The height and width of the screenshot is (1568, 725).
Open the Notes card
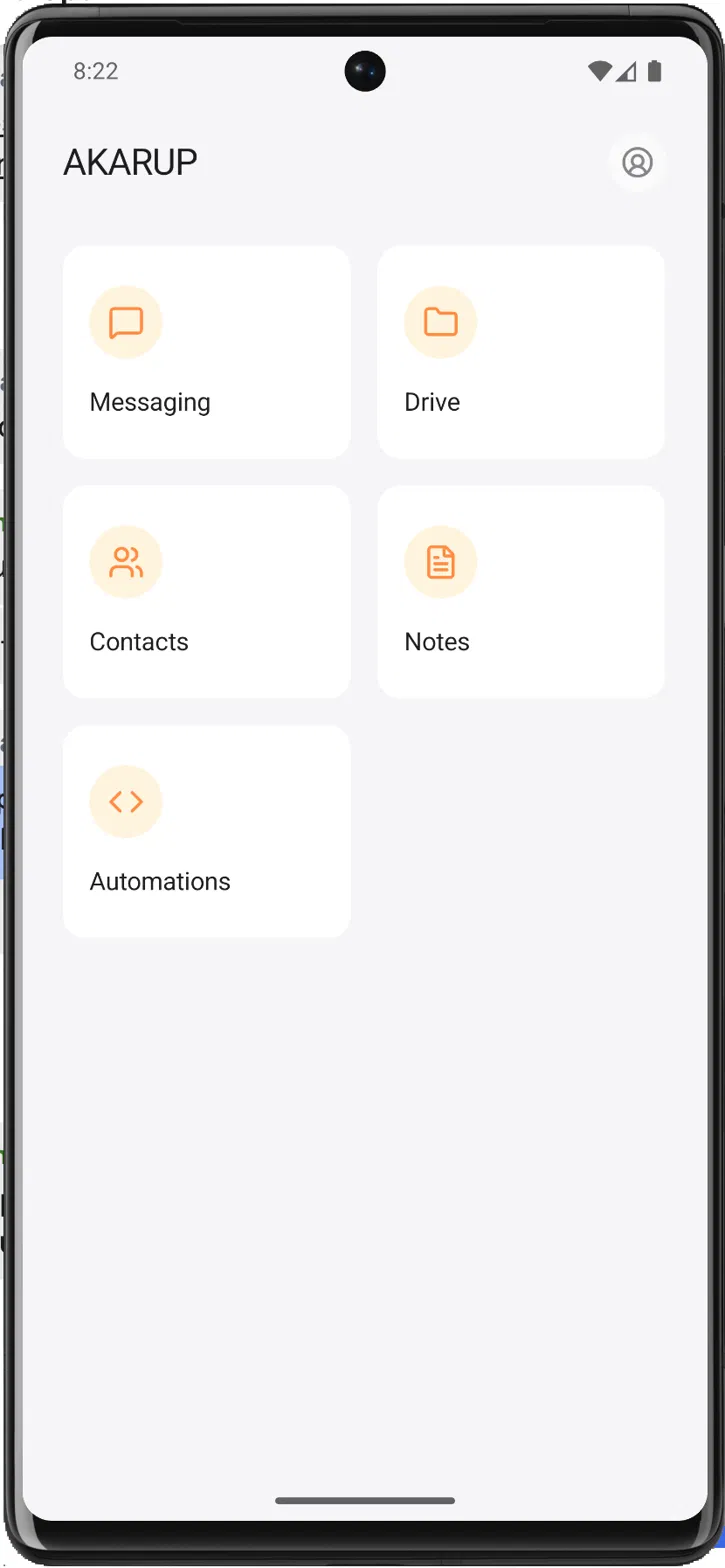521,592
